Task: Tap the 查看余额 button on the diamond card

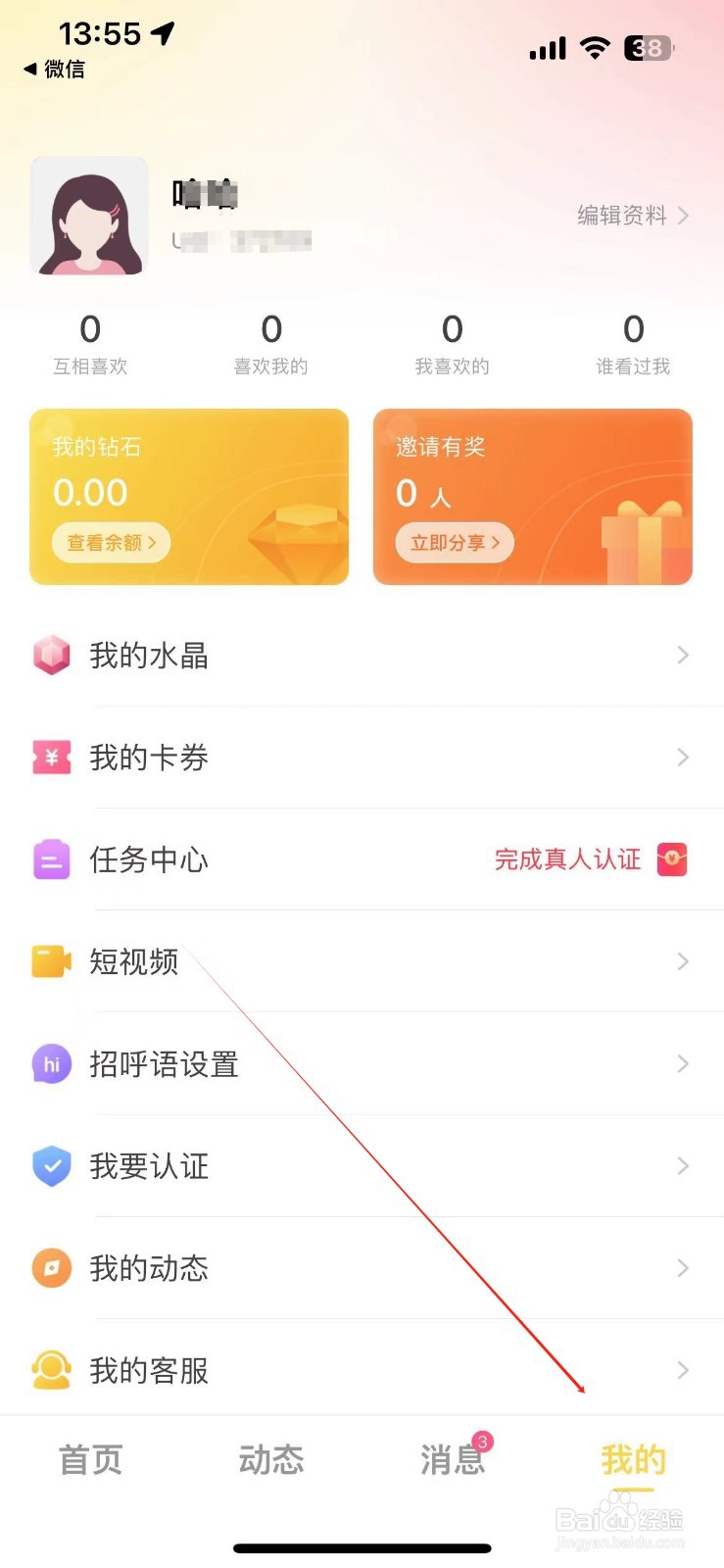Action: (x=110, y=542)
